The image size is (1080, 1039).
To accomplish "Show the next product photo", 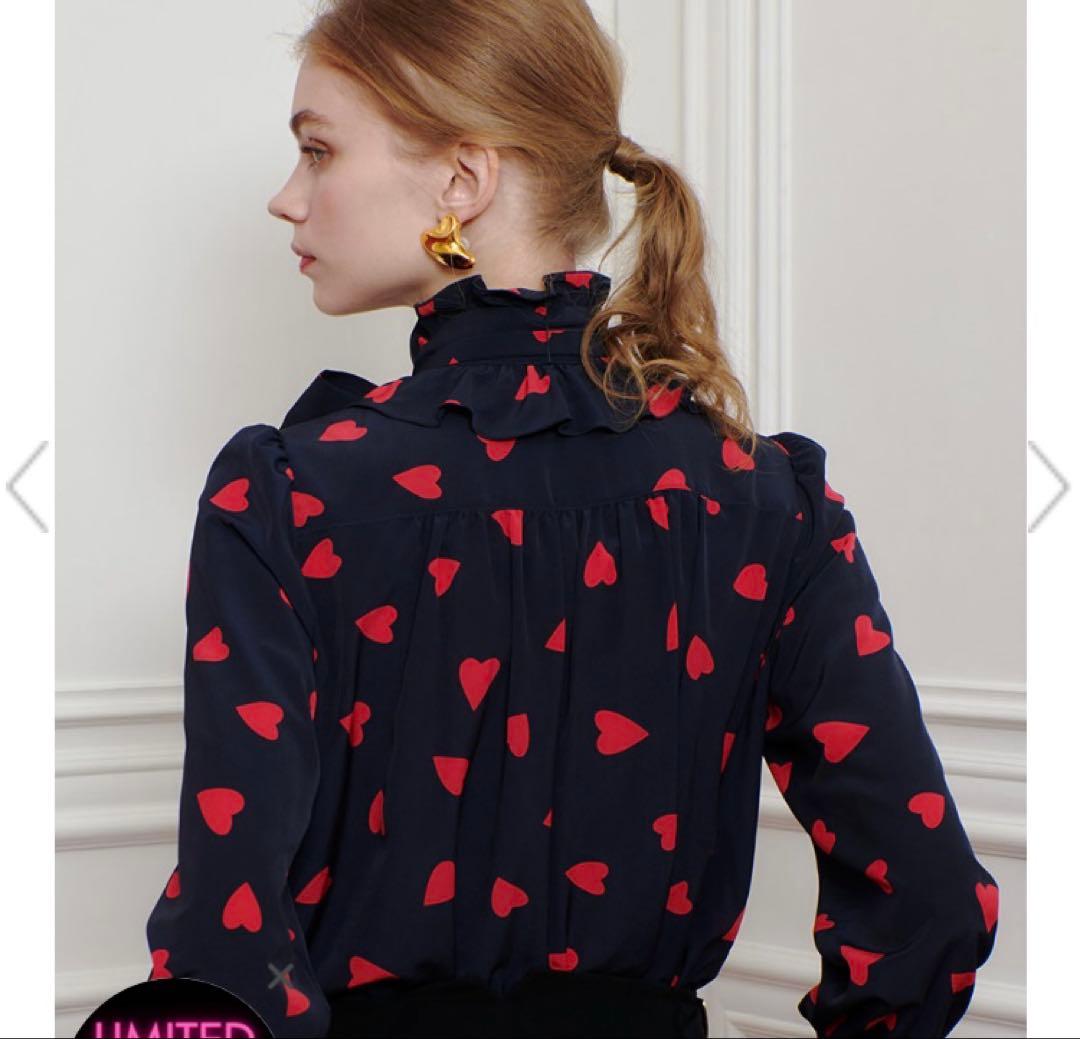I will coord(1050,487).
